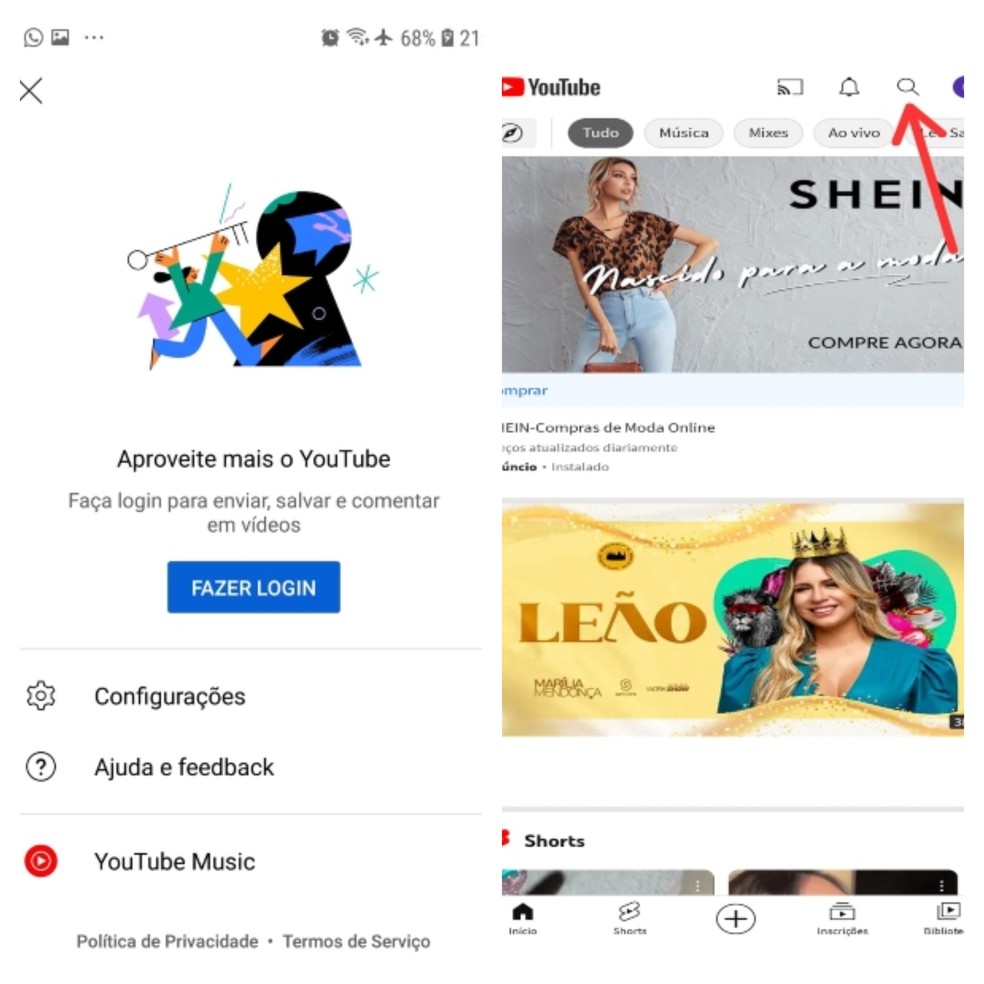Open Configurações settings
Screen dimensions: 984x984
pyautogui.click(x=169, y=696)
